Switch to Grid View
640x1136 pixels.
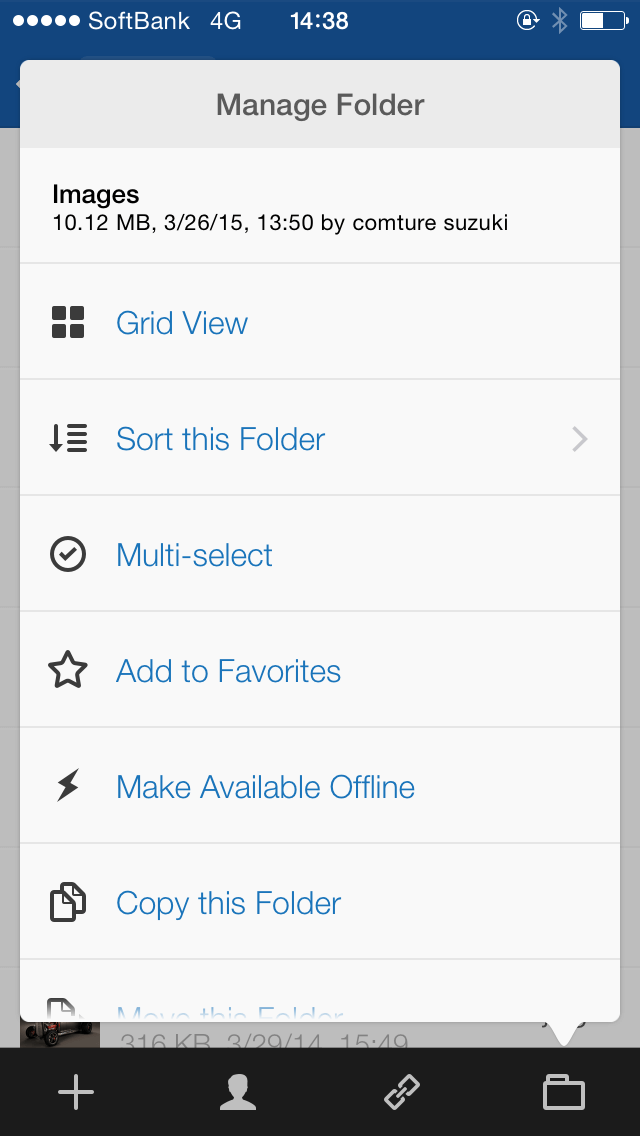click(320, 322)
